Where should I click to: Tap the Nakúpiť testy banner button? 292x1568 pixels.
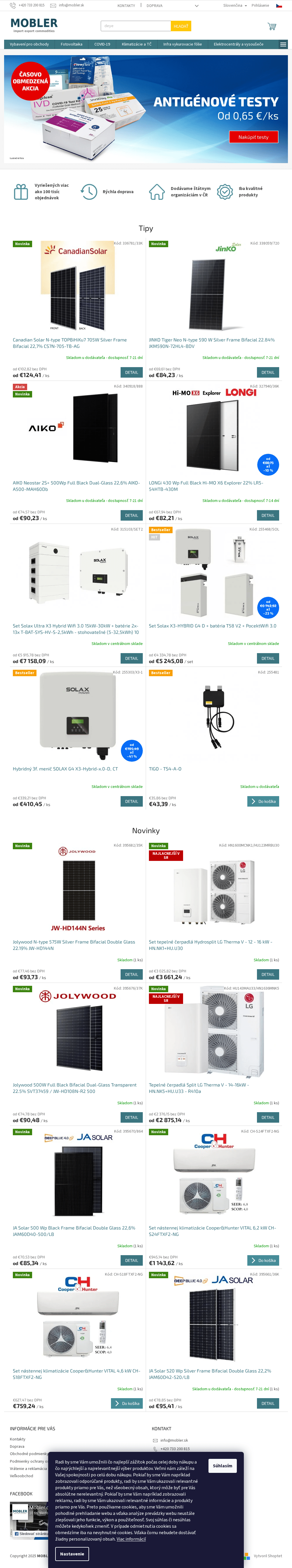[x=253, y=137]
